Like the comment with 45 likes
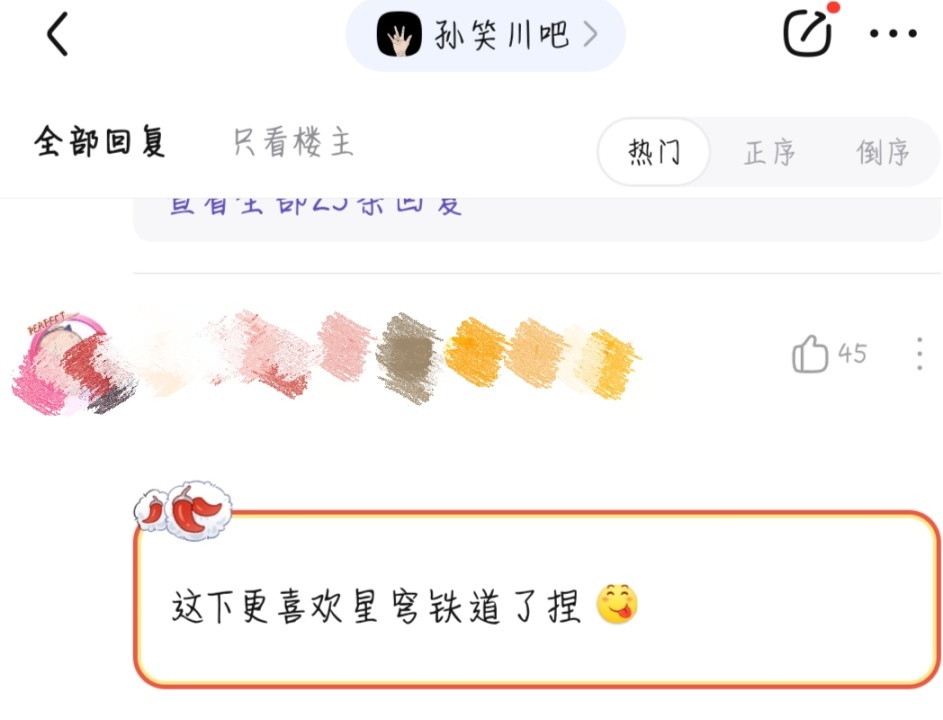The width and height of the screenshot is (943, 720). 829,354
